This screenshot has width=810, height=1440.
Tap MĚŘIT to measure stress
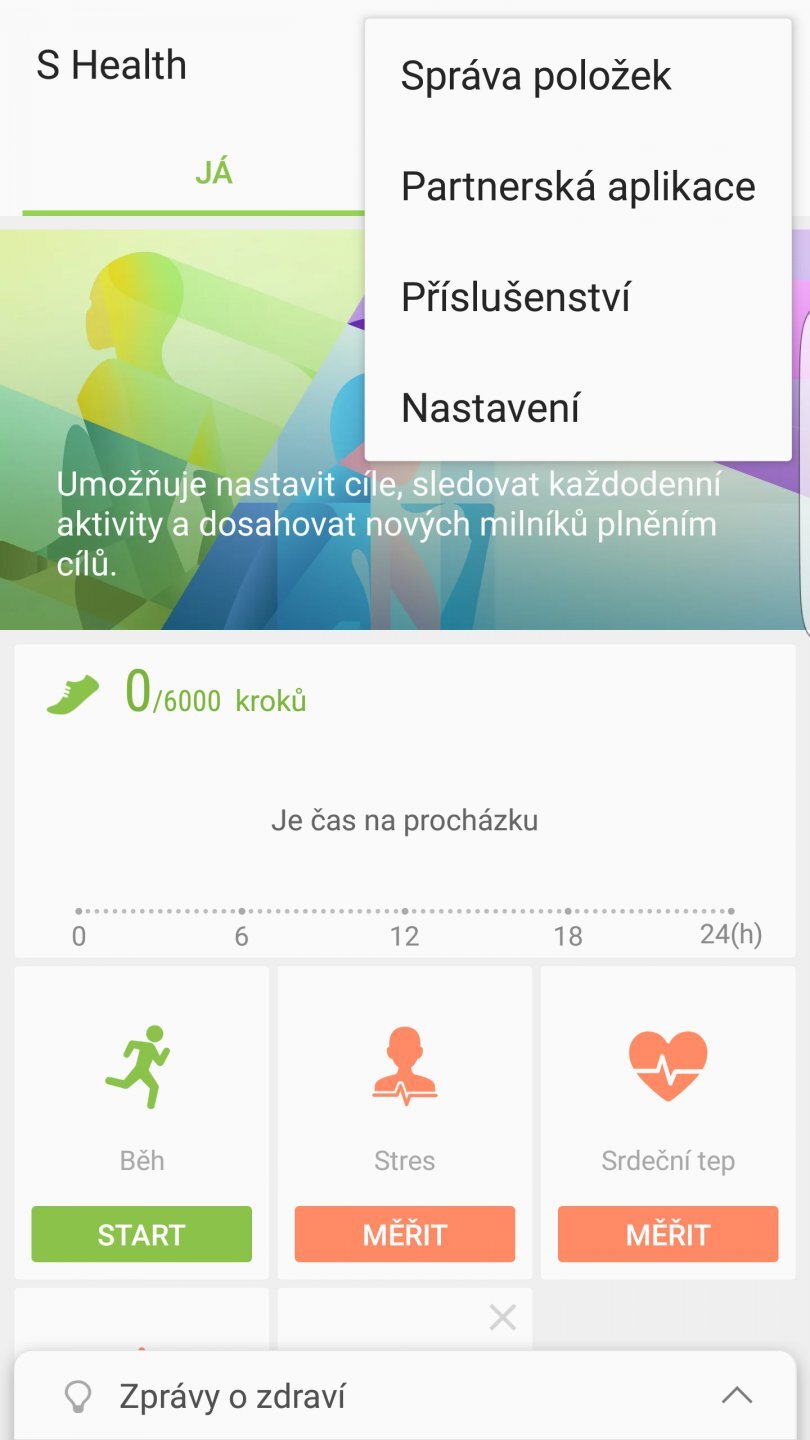(404, 1234)
